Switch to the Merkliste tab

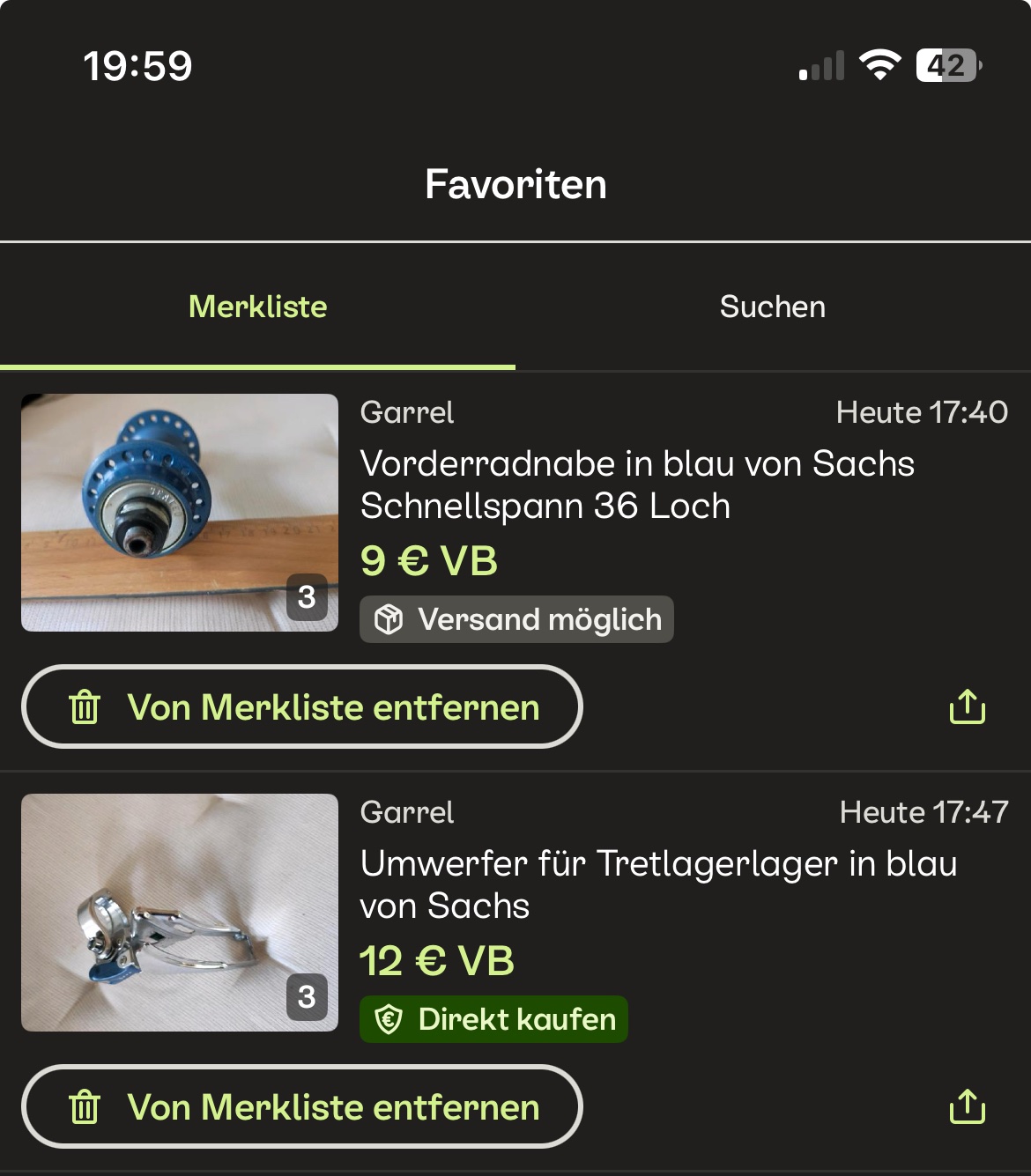[257, 307]
